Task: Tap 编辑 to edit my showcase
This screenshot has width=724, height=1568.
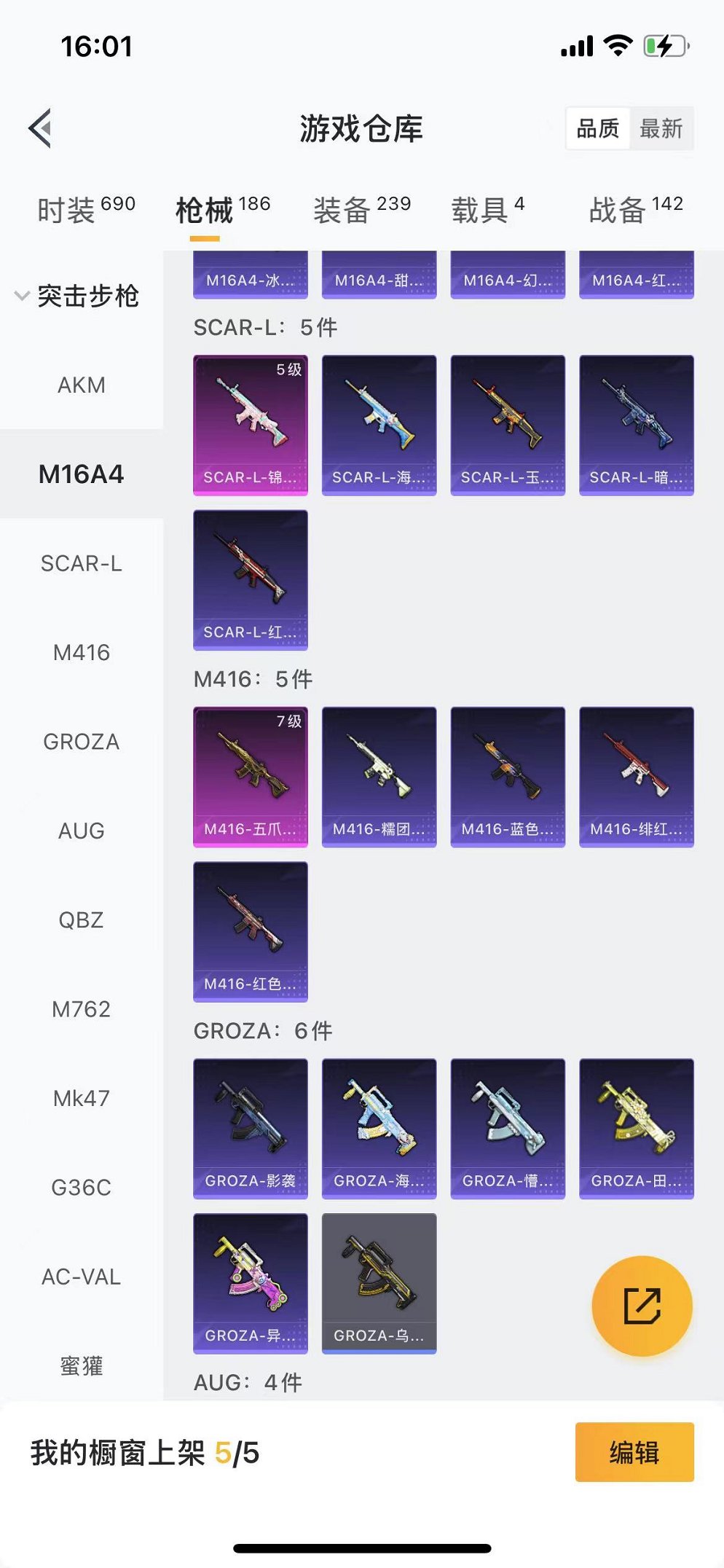Action: (x=634, y=1452)
